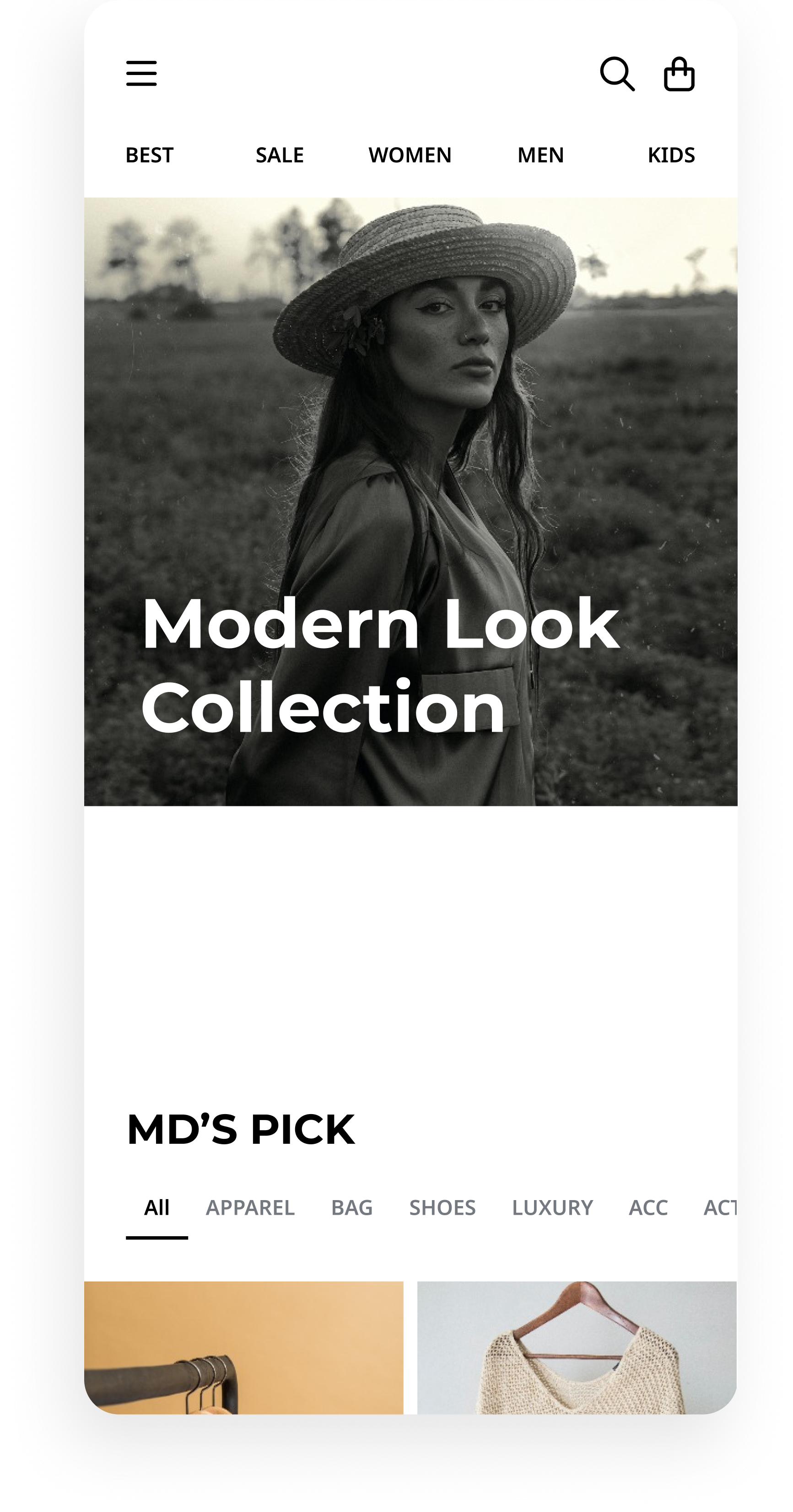Viewport: 793px width, 1512px height.
Task: Open the hamburger menu
Action: point(141,73)
